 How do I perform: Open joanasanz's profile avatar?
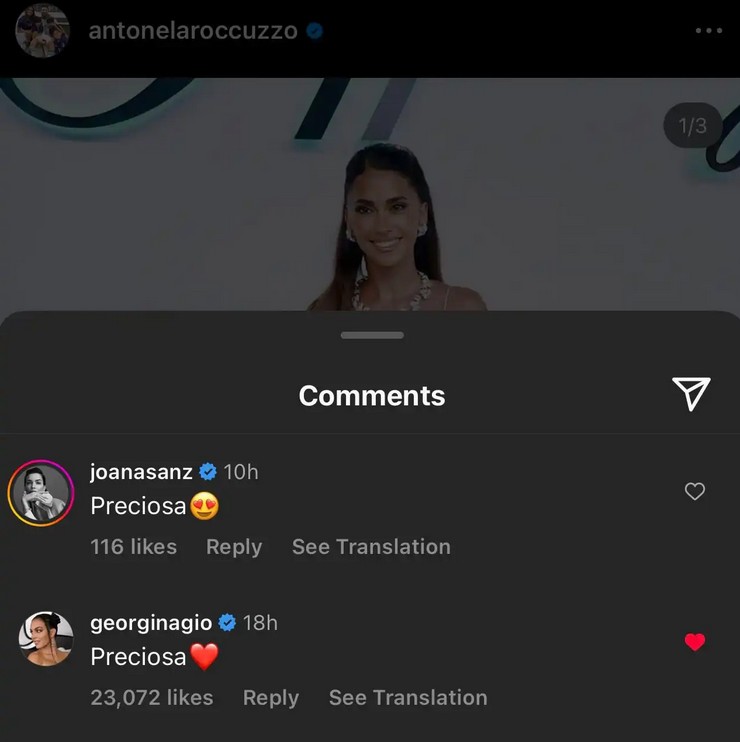pos(41,492)
